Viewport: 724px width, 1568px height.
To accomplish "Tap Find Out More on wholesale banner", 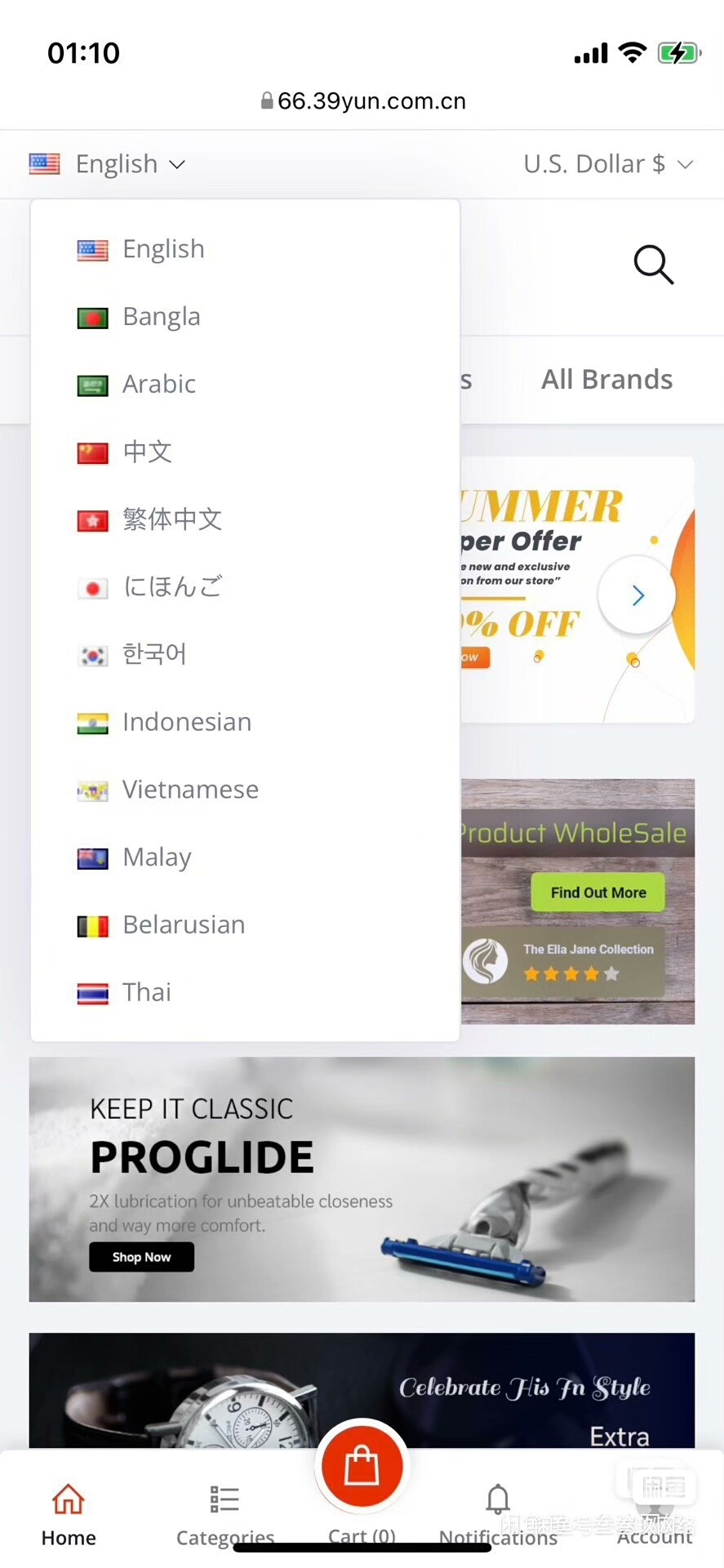I will pyautogui.click(x=597, y=893).
